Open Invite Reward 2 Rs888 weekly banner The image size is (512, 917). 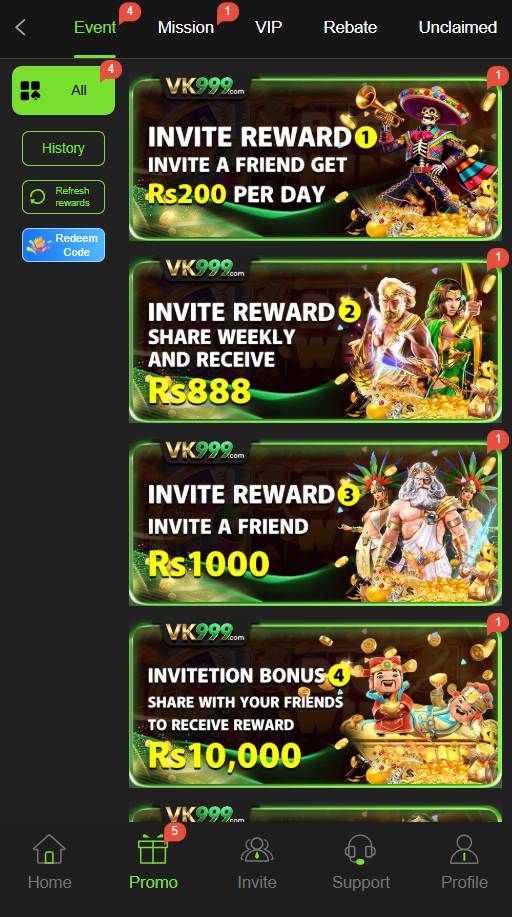(315, 339)
